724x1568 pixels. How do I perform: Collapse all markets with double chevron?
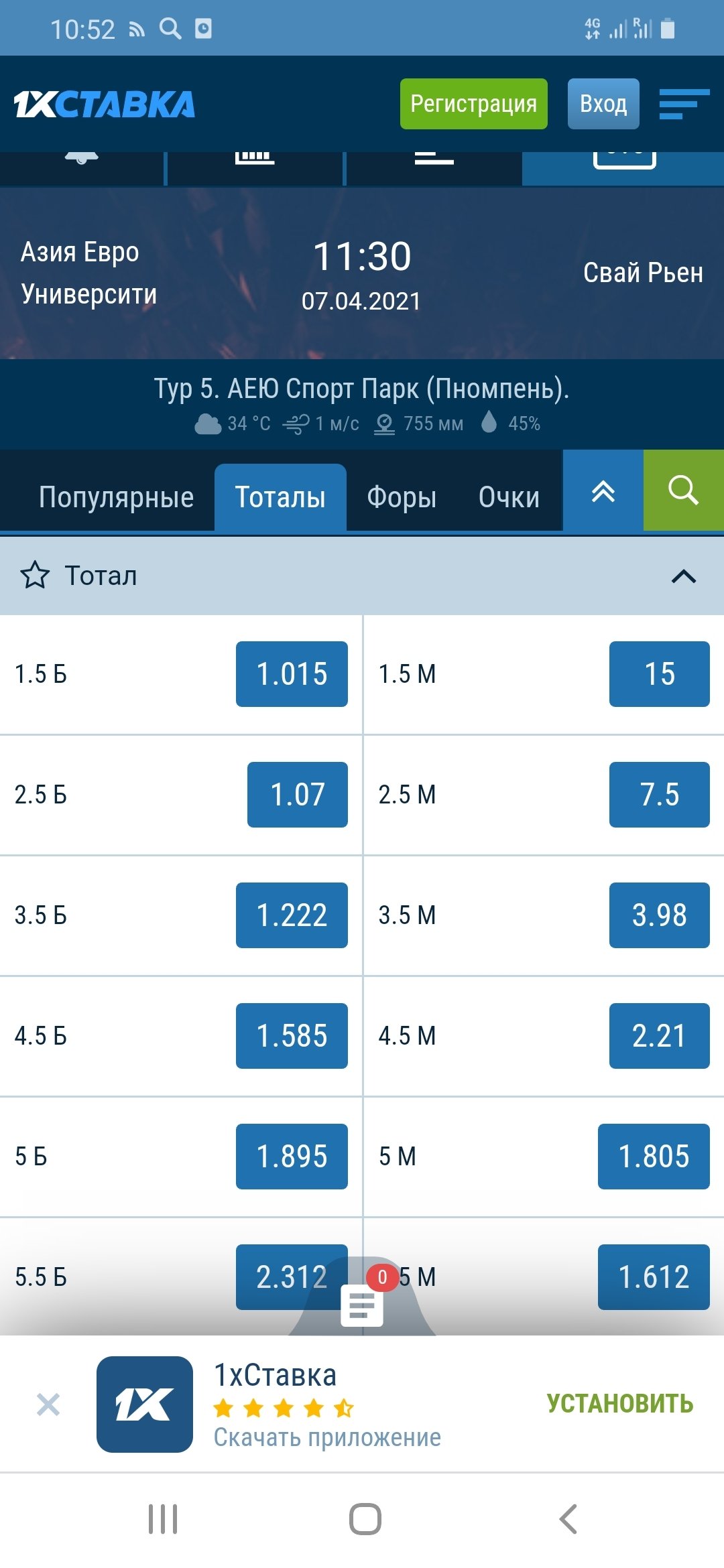603,492
